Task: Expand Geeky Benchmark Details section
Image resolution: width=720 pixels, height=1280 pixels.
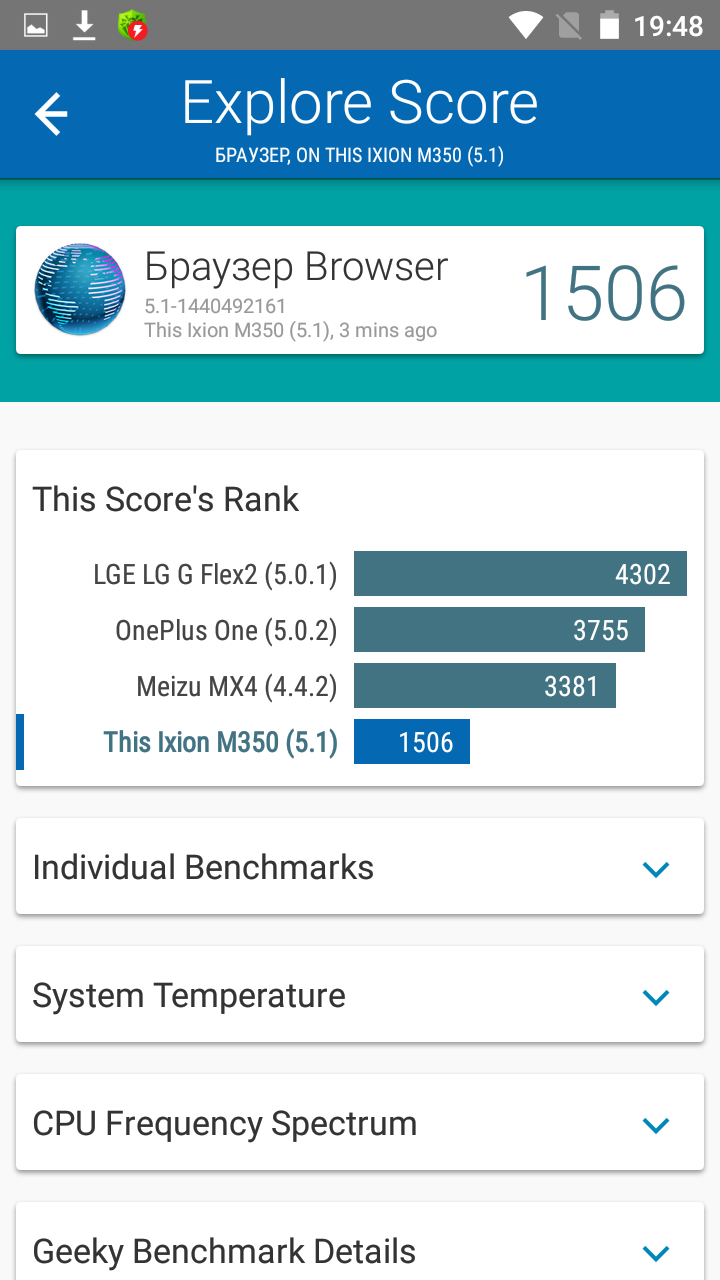Action: (360, 1242)
